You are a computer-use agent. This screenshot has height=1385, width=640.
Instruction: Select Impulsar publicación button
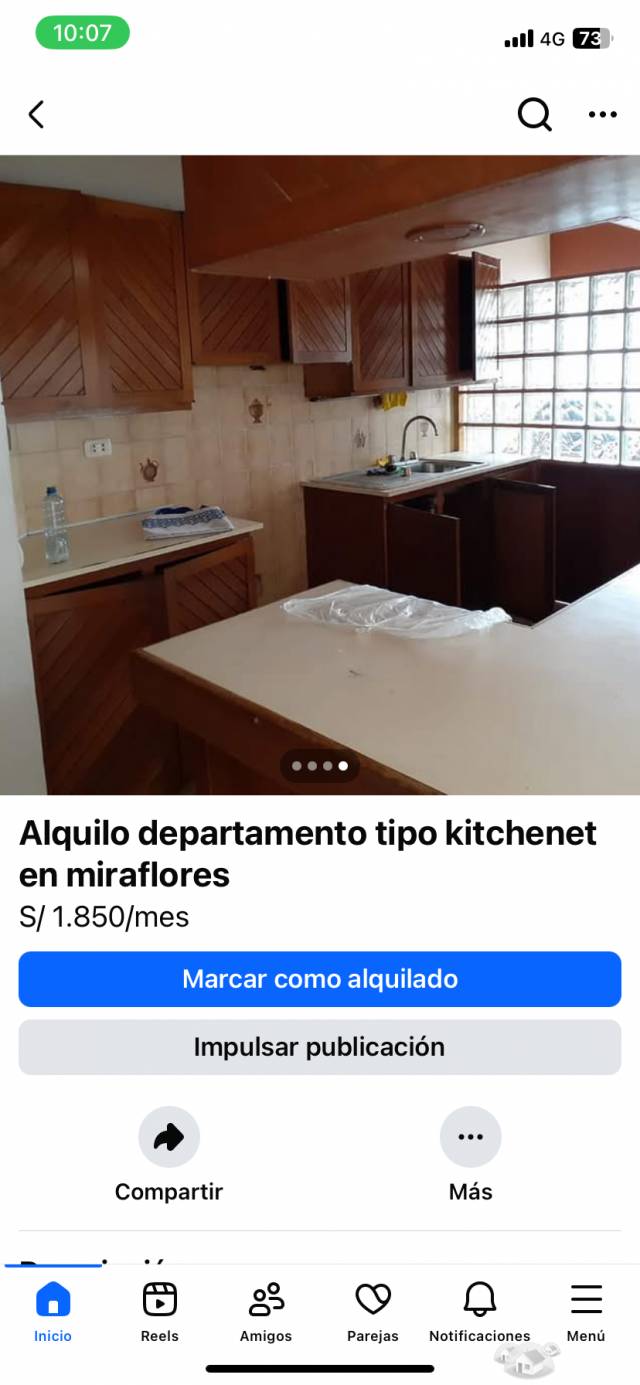320,1047
